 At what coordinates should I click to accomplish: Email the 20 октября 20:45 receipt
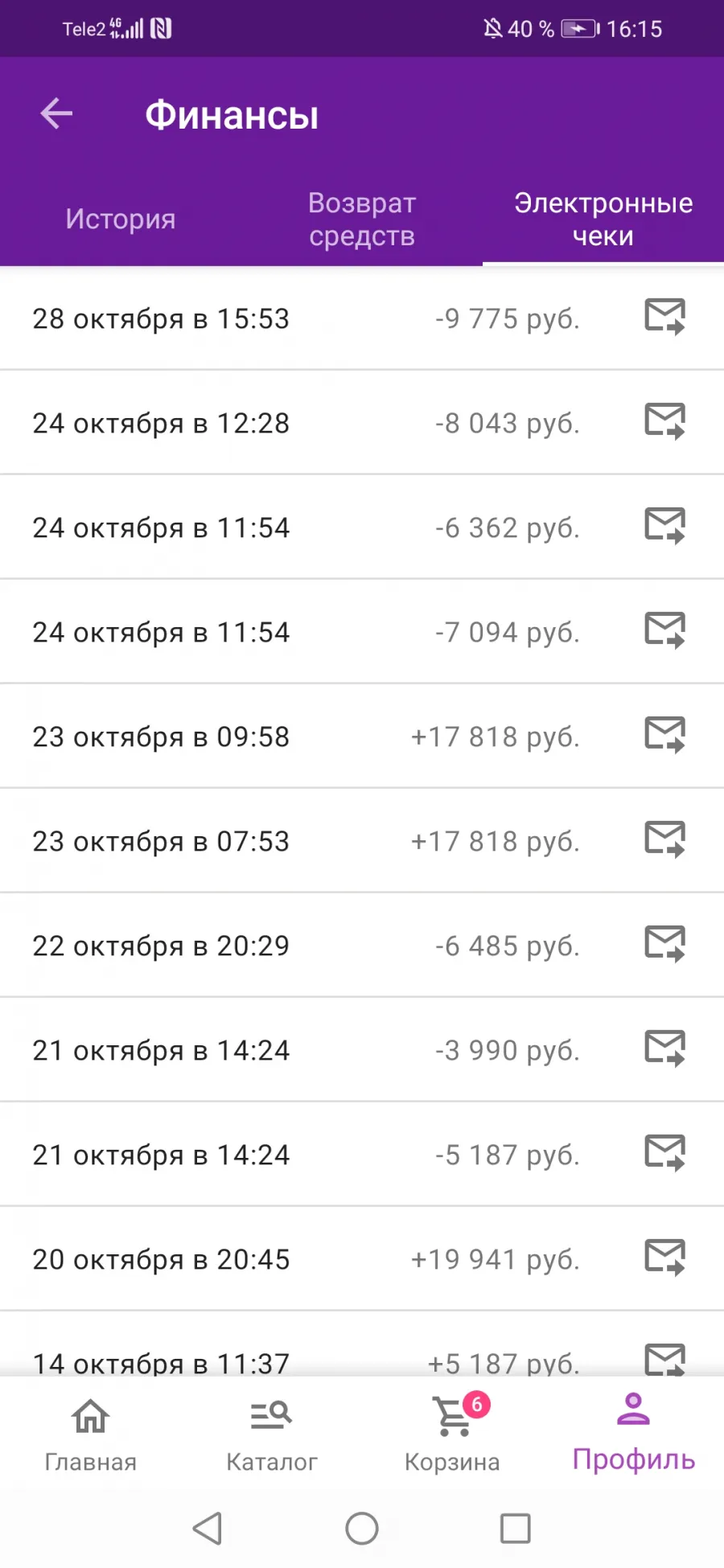coord(664,1258)
